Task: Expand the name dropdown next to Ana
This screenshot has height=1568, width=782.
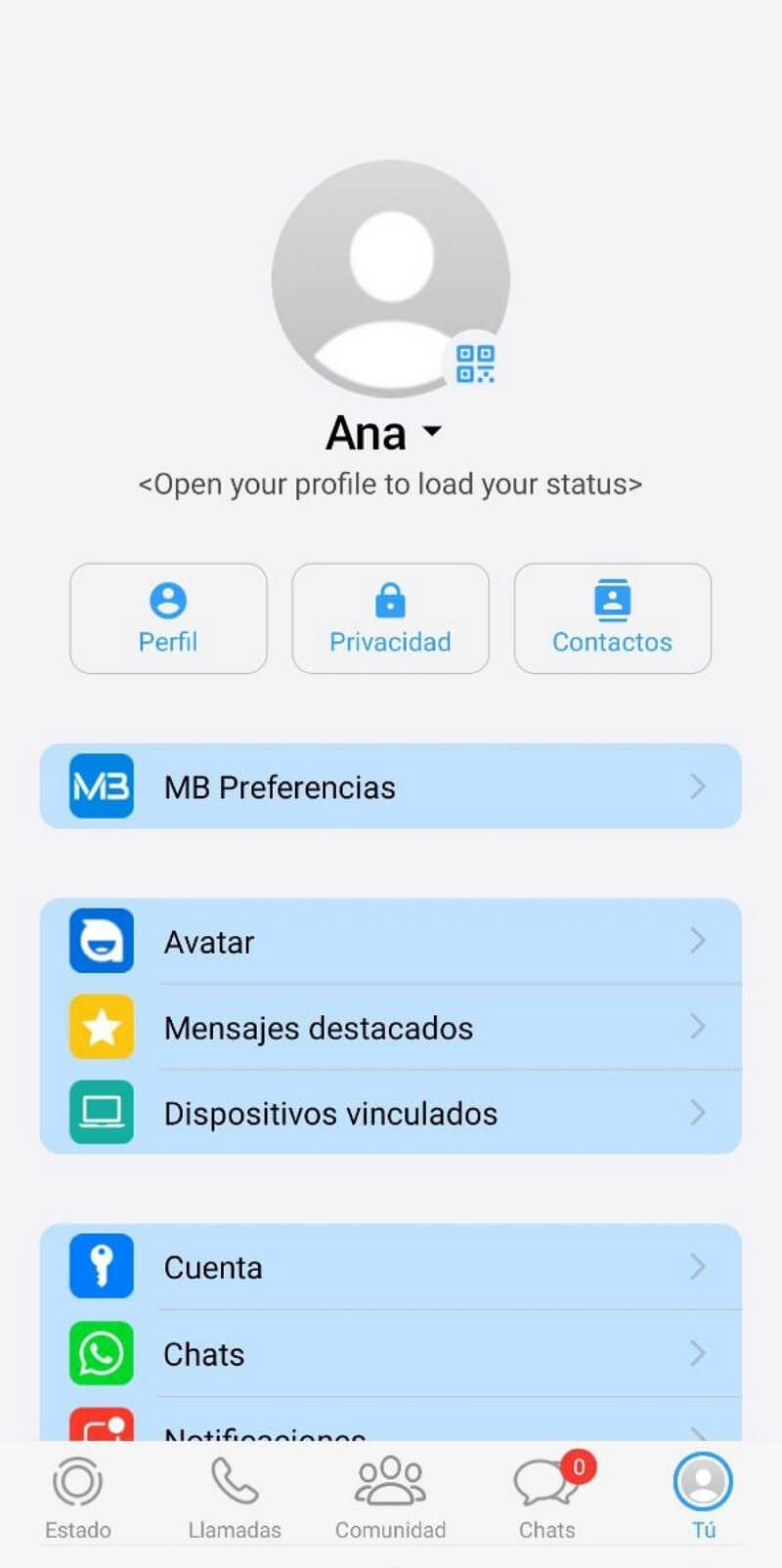Action: [x=433, y=432]
